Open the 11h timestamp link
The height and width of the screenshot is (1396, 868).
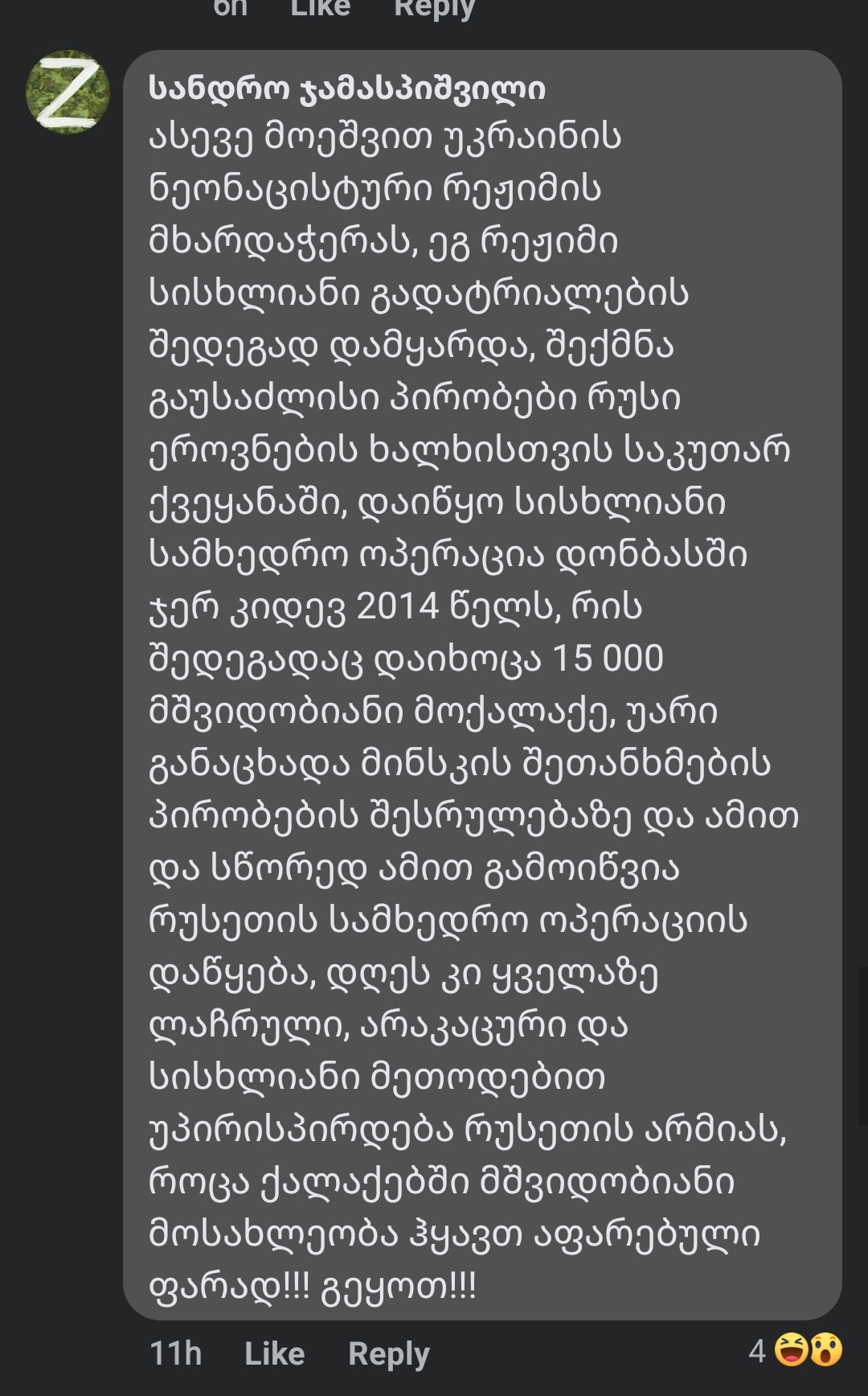174,1353
